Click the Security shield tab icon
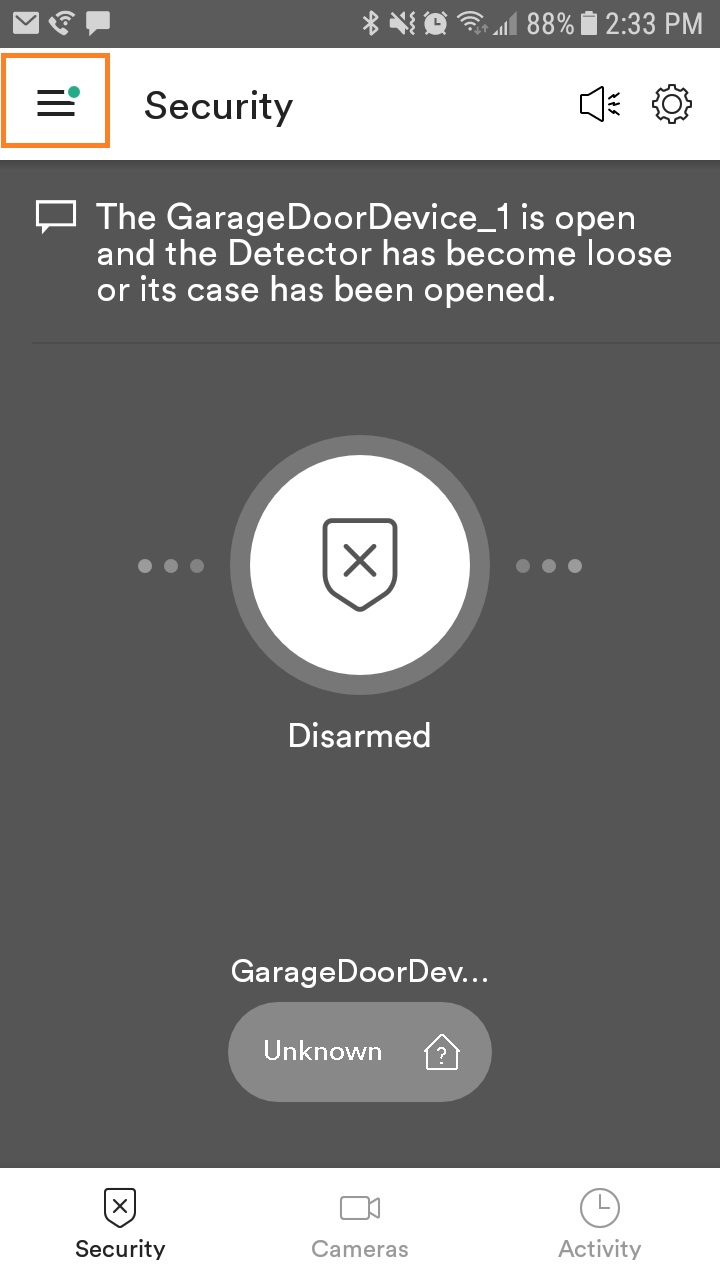Screen dimensions: 720x1280 pyautogui.click(x=120, y=1208)
